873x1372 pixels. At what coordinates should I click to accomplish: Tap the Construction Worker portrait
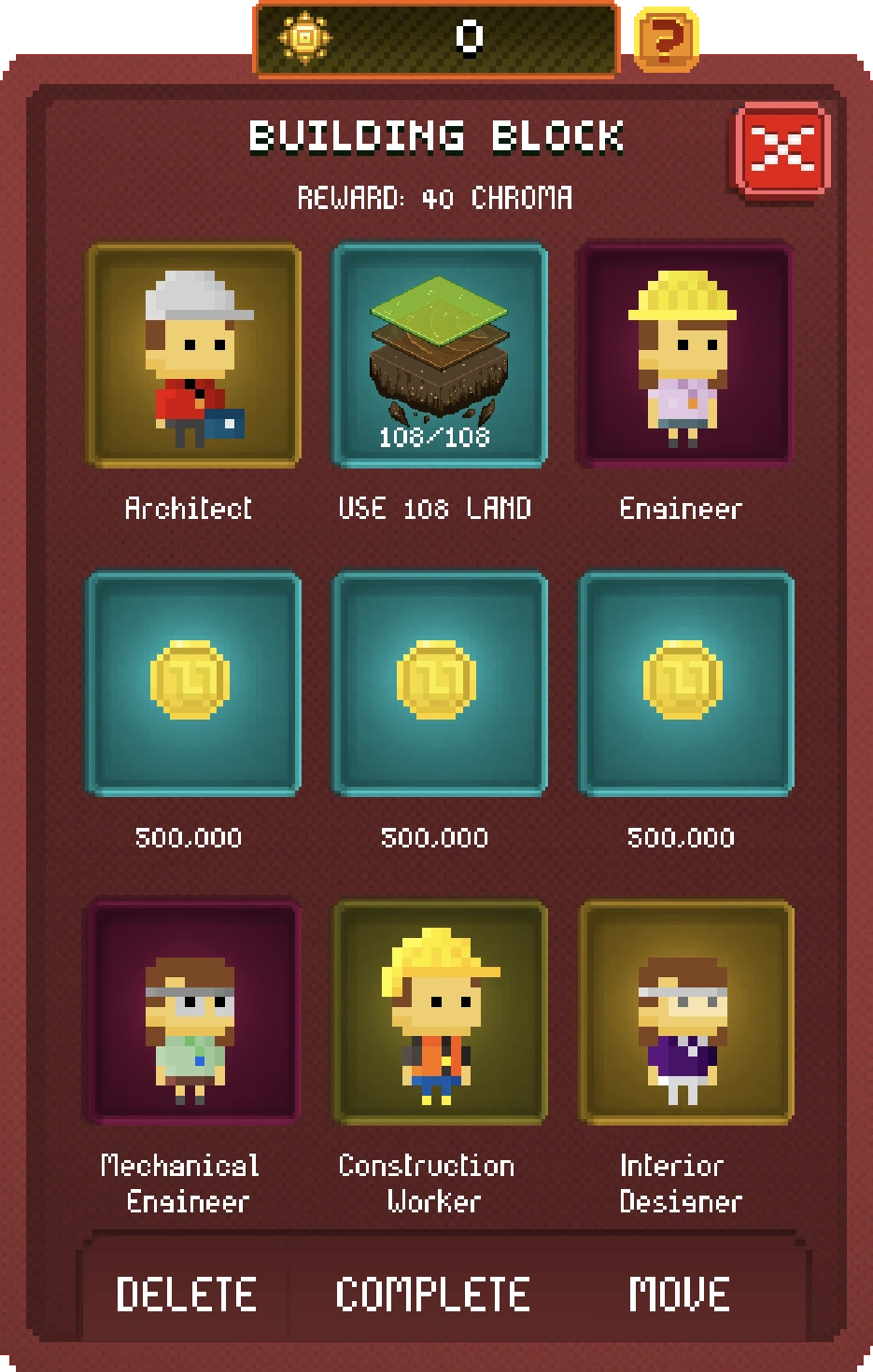click(438, 1013)
